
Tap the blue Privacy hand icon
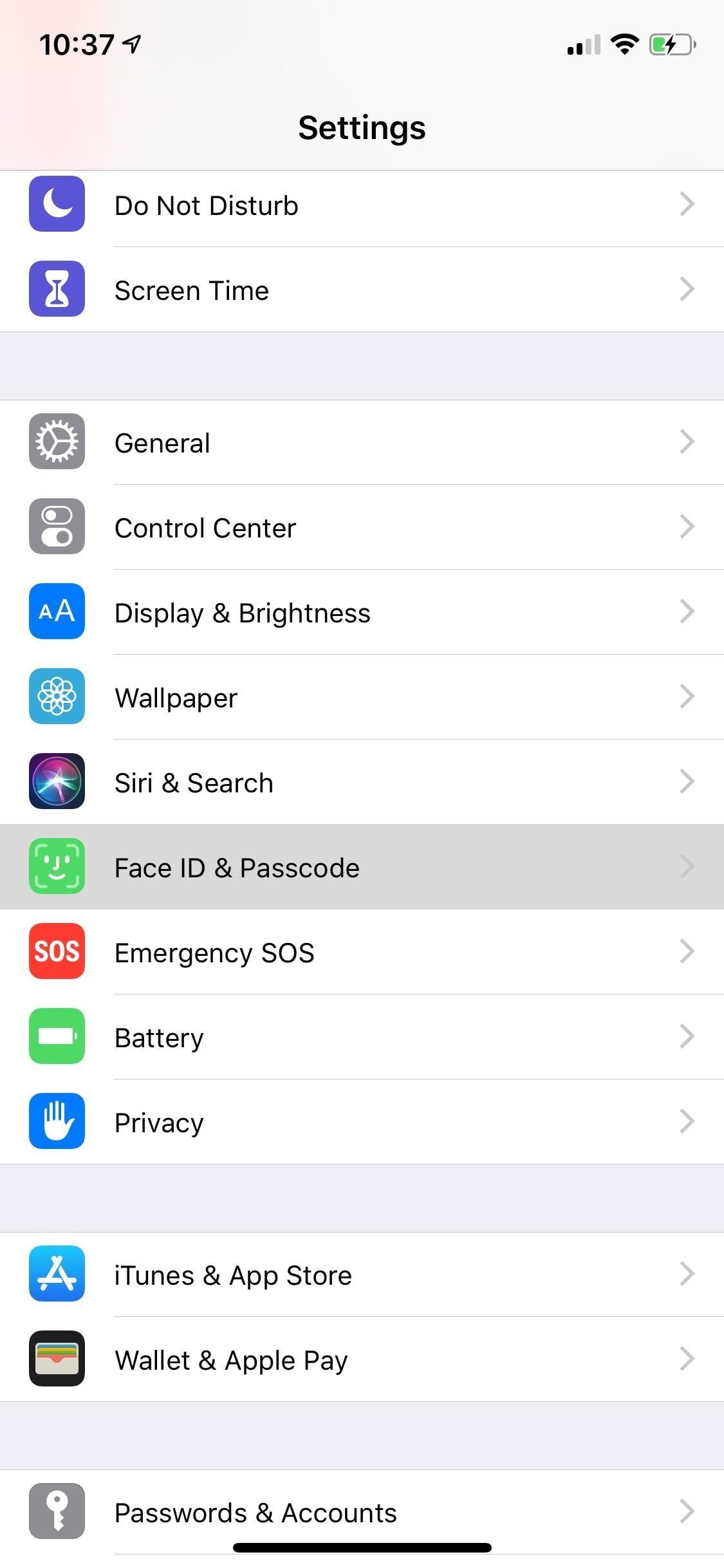[57, 1122]
